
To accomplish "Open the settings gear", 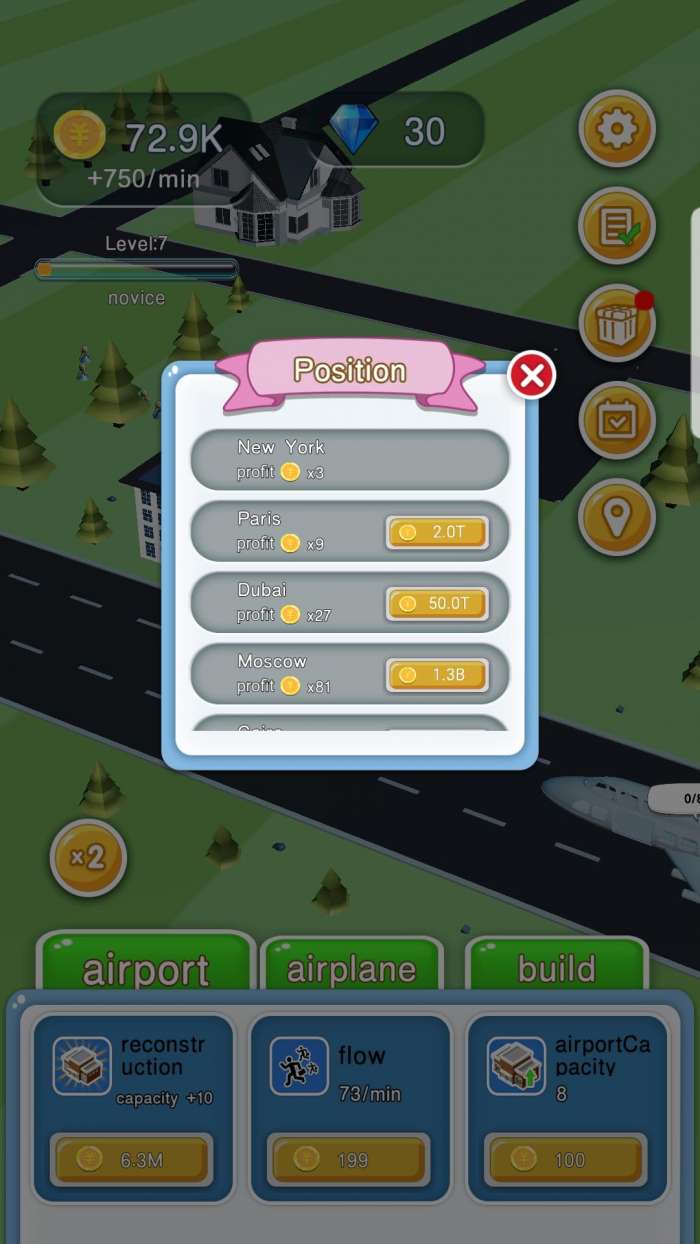I will [617, 129].
